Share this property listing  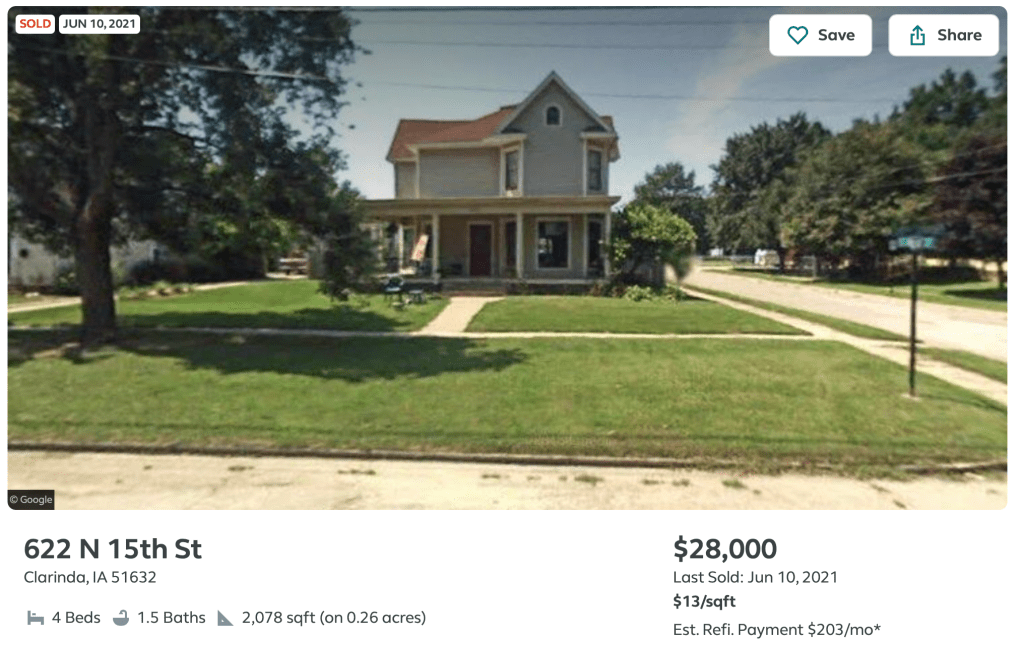(943, 35)
